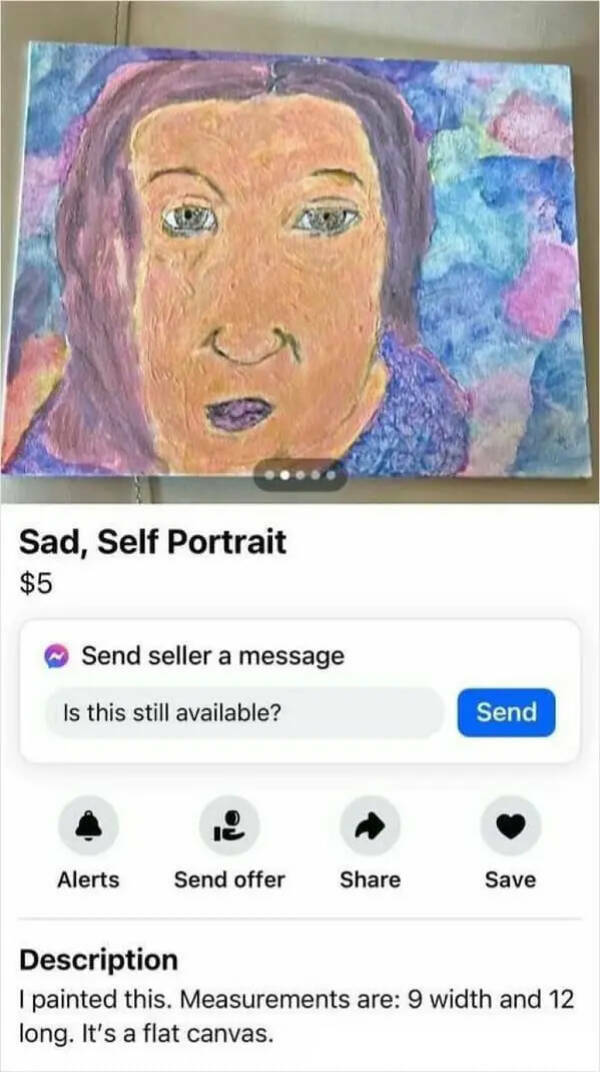600x1072 pixels.
Task: Tap the photo page indicator dots
Action: [300, 474]
